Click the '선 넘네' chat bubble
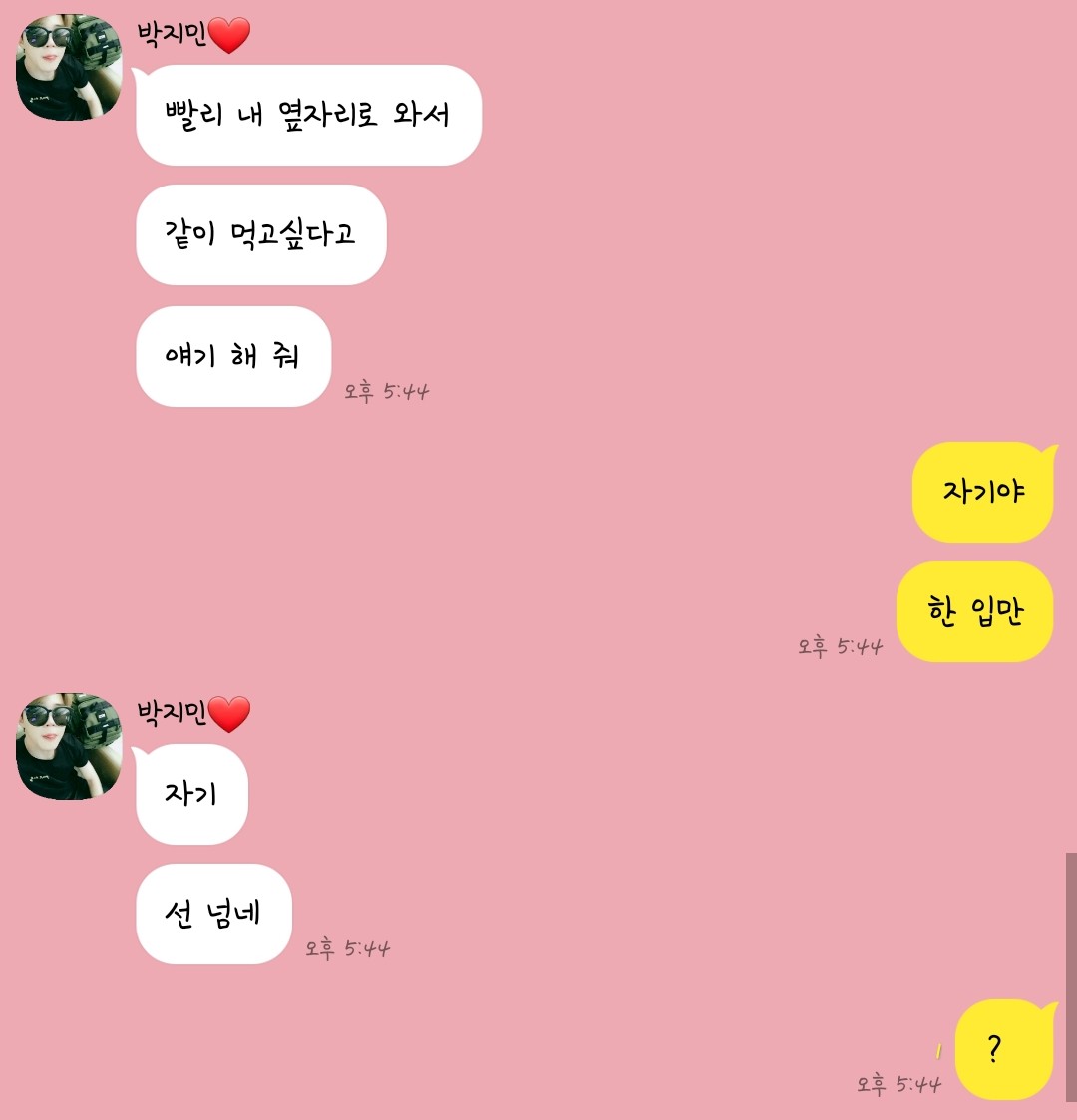 coord(213,915)
